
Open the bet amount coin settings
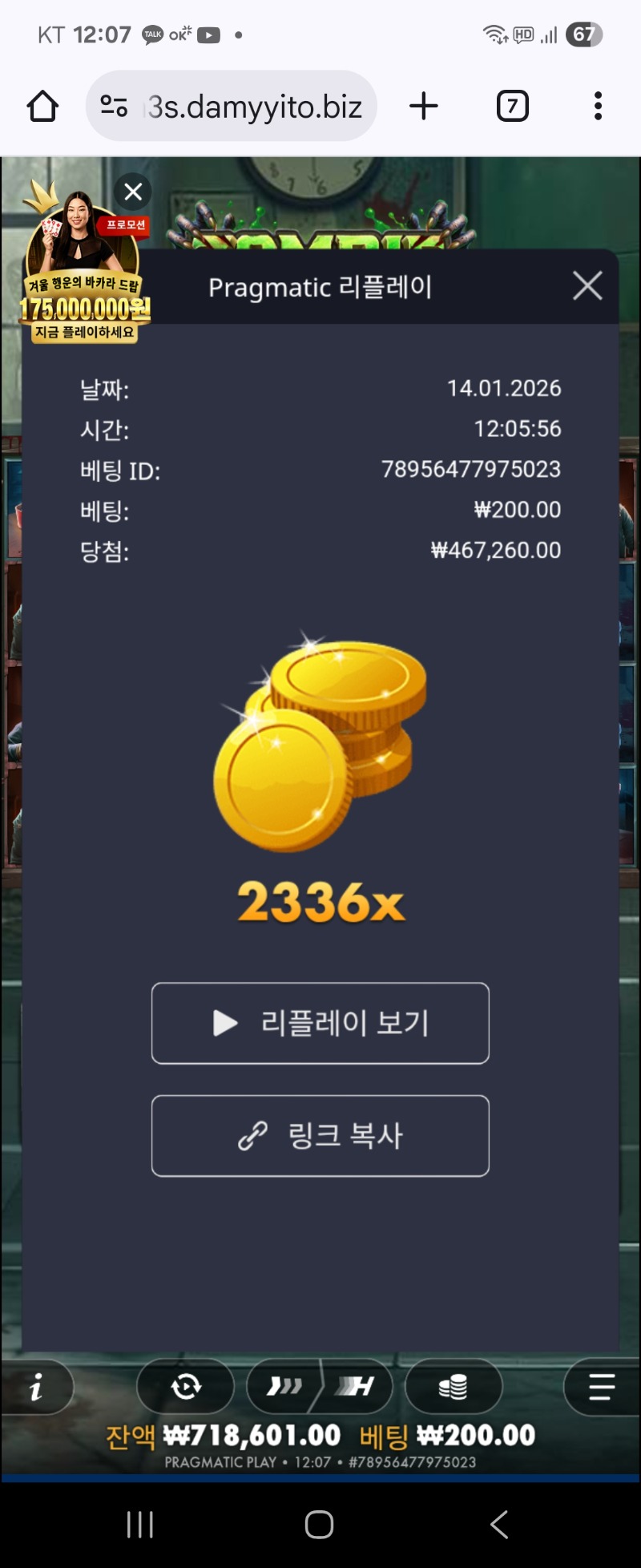coord(454,1386)
